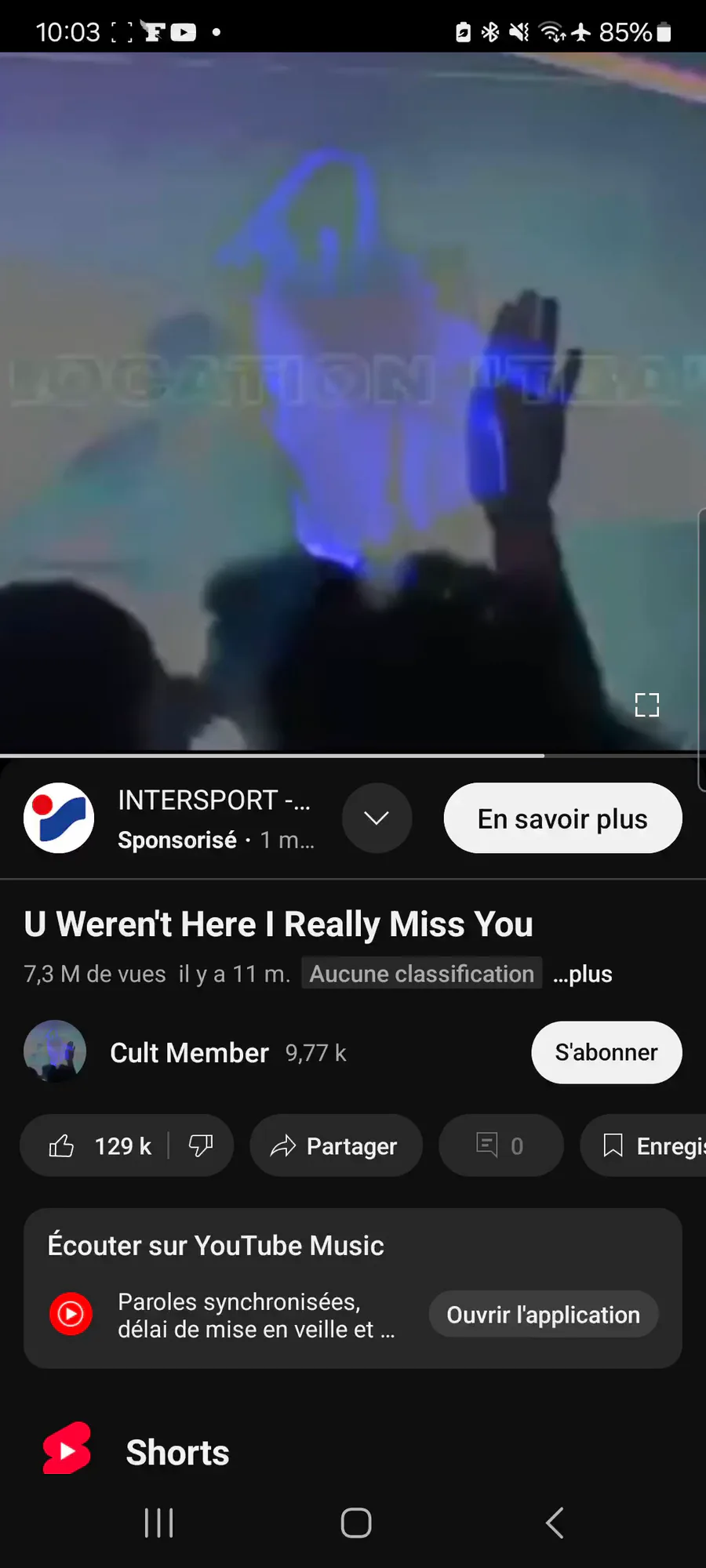
Task: Expand video description with ...plus
Action: click(582, 974)
